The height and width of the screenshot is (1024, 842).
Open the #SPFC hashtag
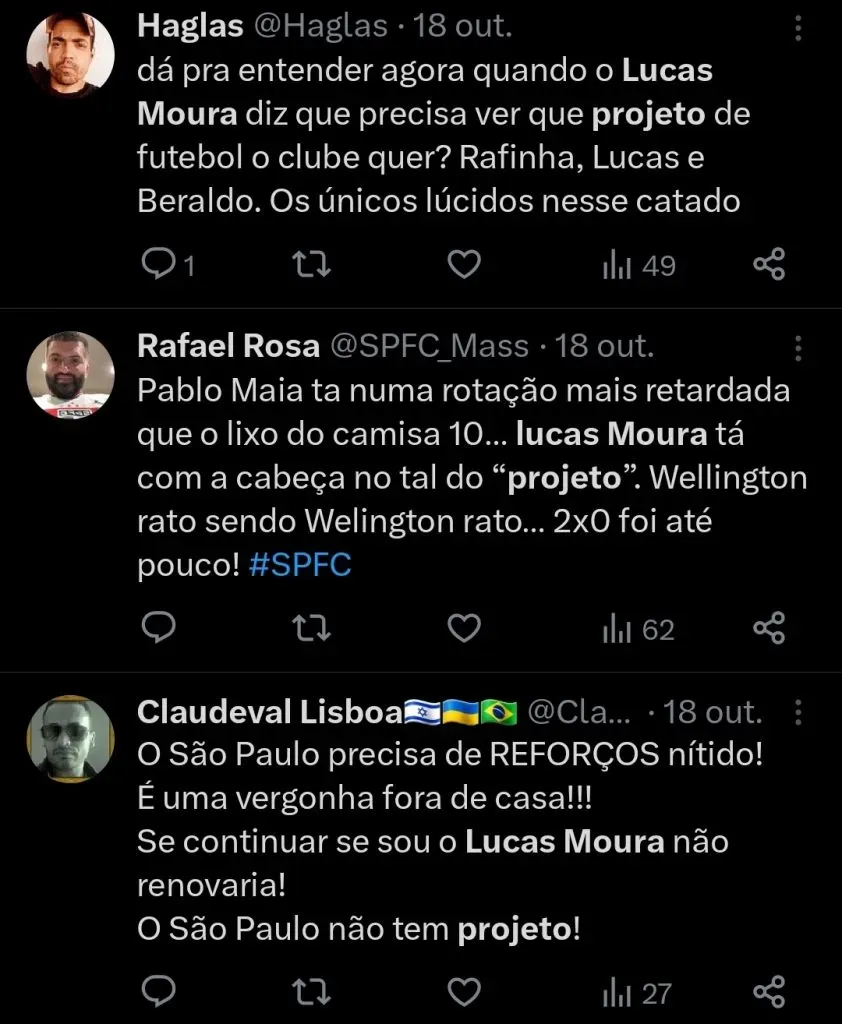[x=299, y=564]
